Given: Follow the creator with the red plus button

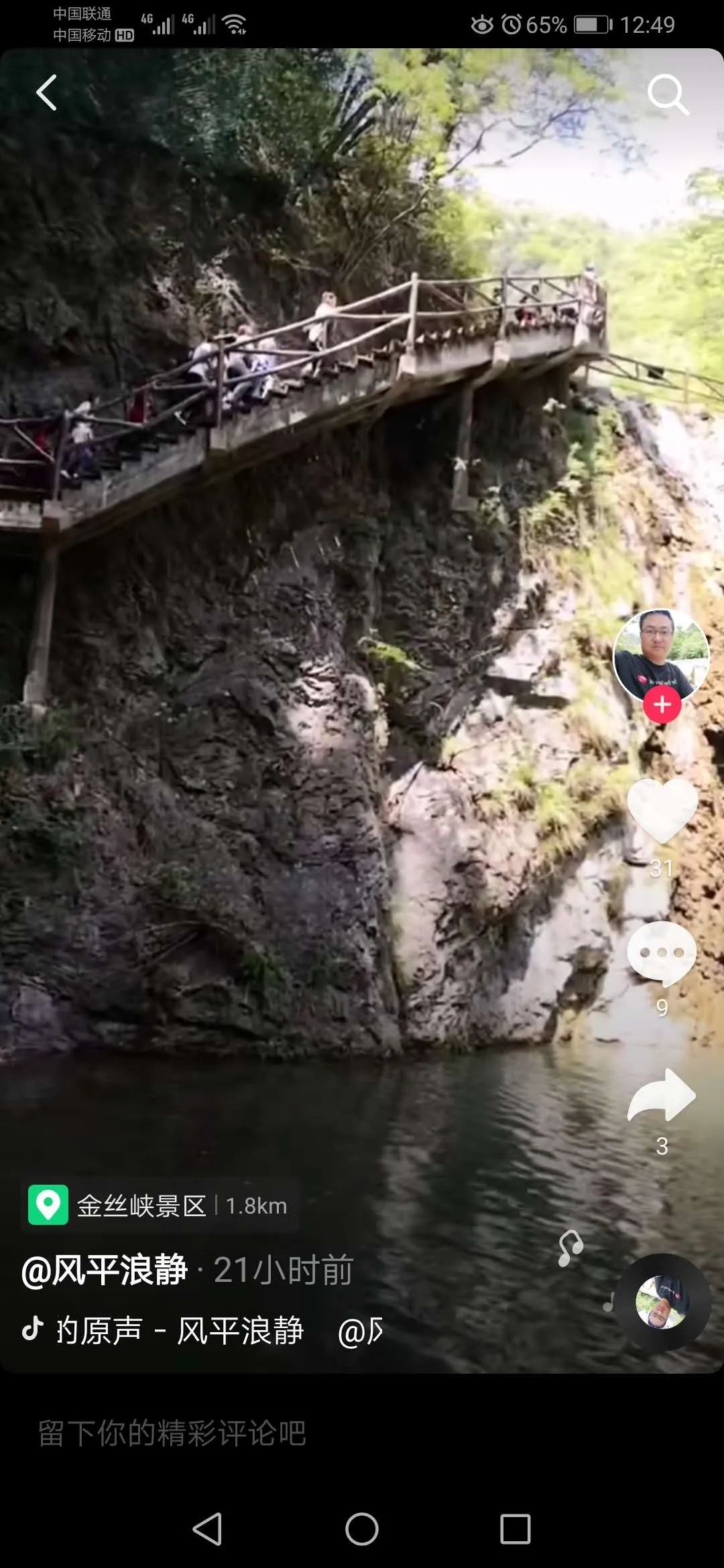Looking at the screenshot, I should (662, 705).
